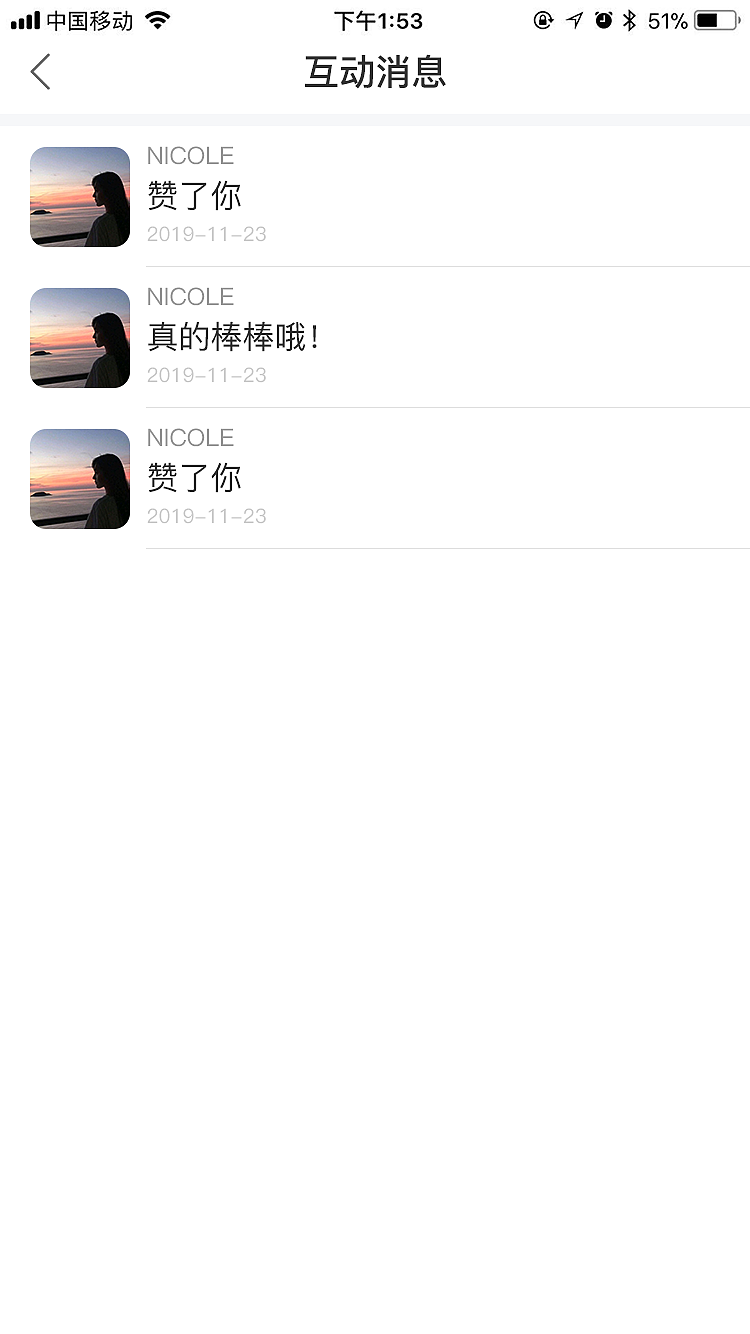The height and width of the screenshot is (1334, 750).
Task: Tap the alarm clock status icon
Action: coord(601,19)
